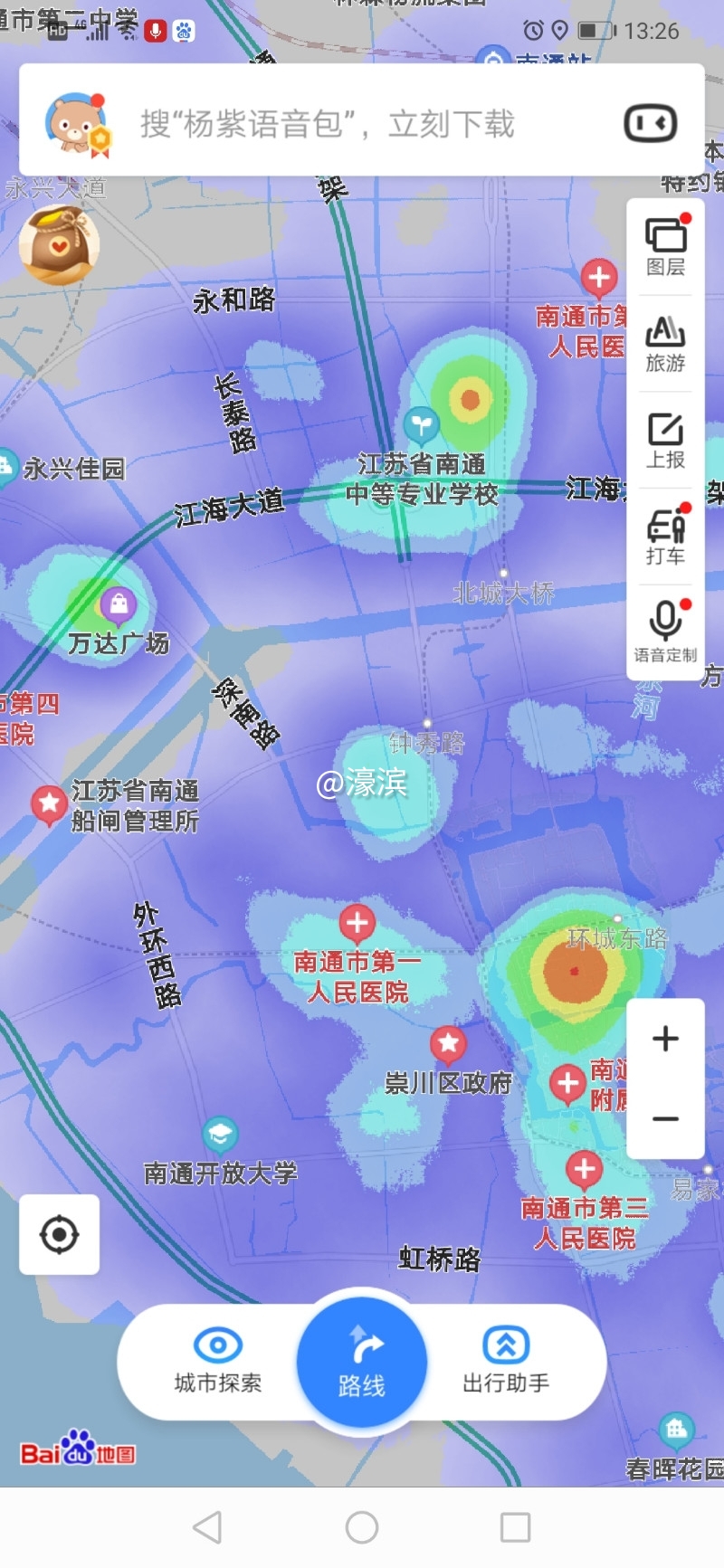Screen dimensions: 724x1568
Task: Select 南通市第一人民医院 hospital marker
Action: [357, 924]
